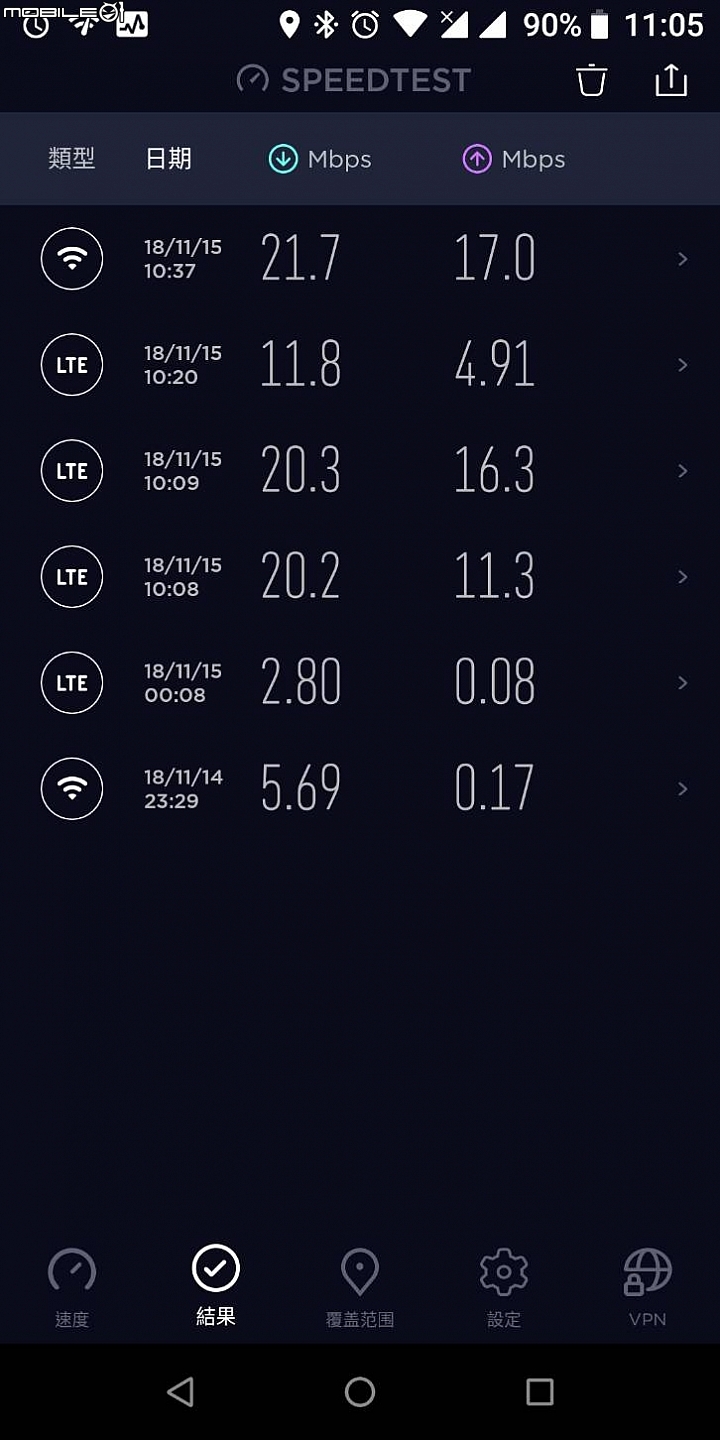The width and height of the screenshot is (720, 1440).
Task: Select the 結果 tab
Action: tap(216, 1286)
